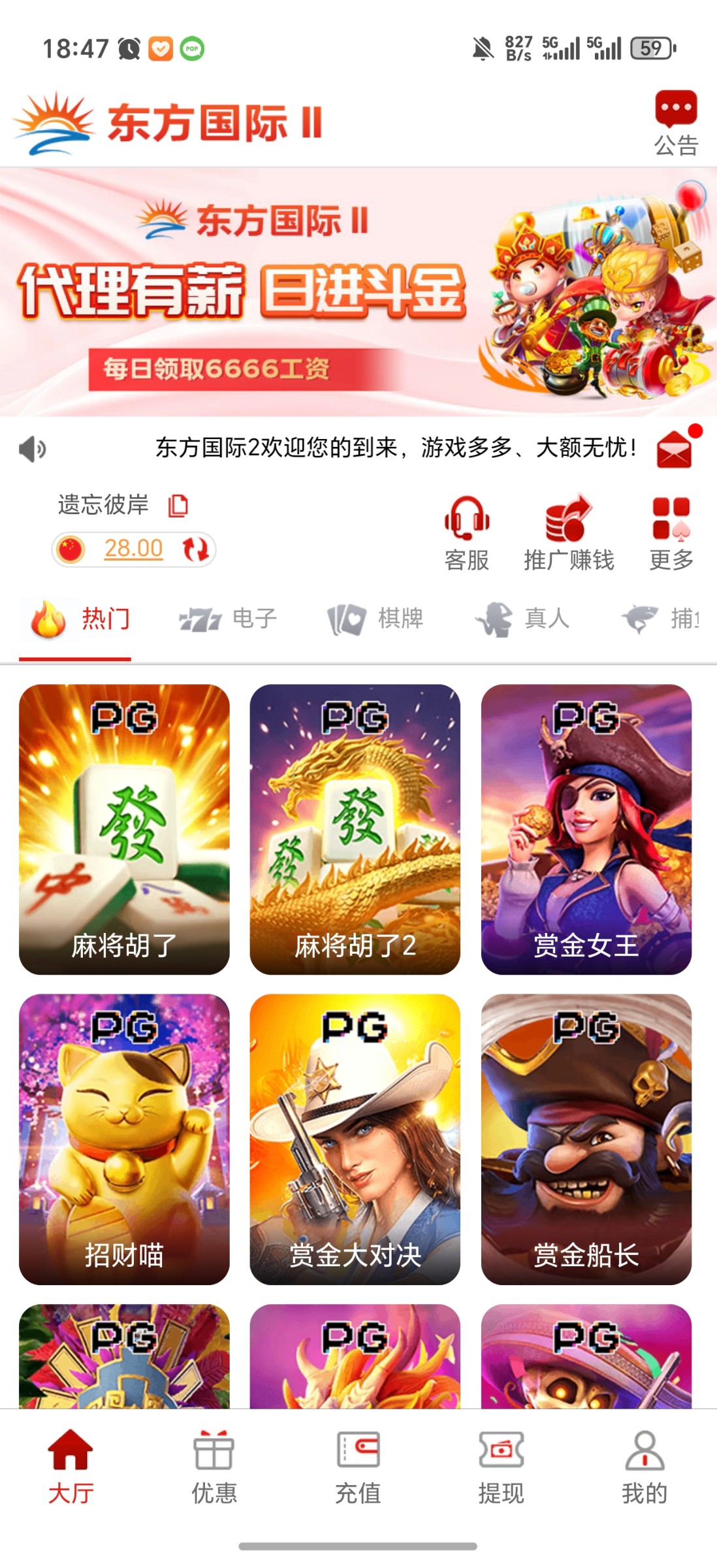Switch to the 电子 tab
Image resolution: width=717 pixels, height=1568 pixels.
pos(229,618)
